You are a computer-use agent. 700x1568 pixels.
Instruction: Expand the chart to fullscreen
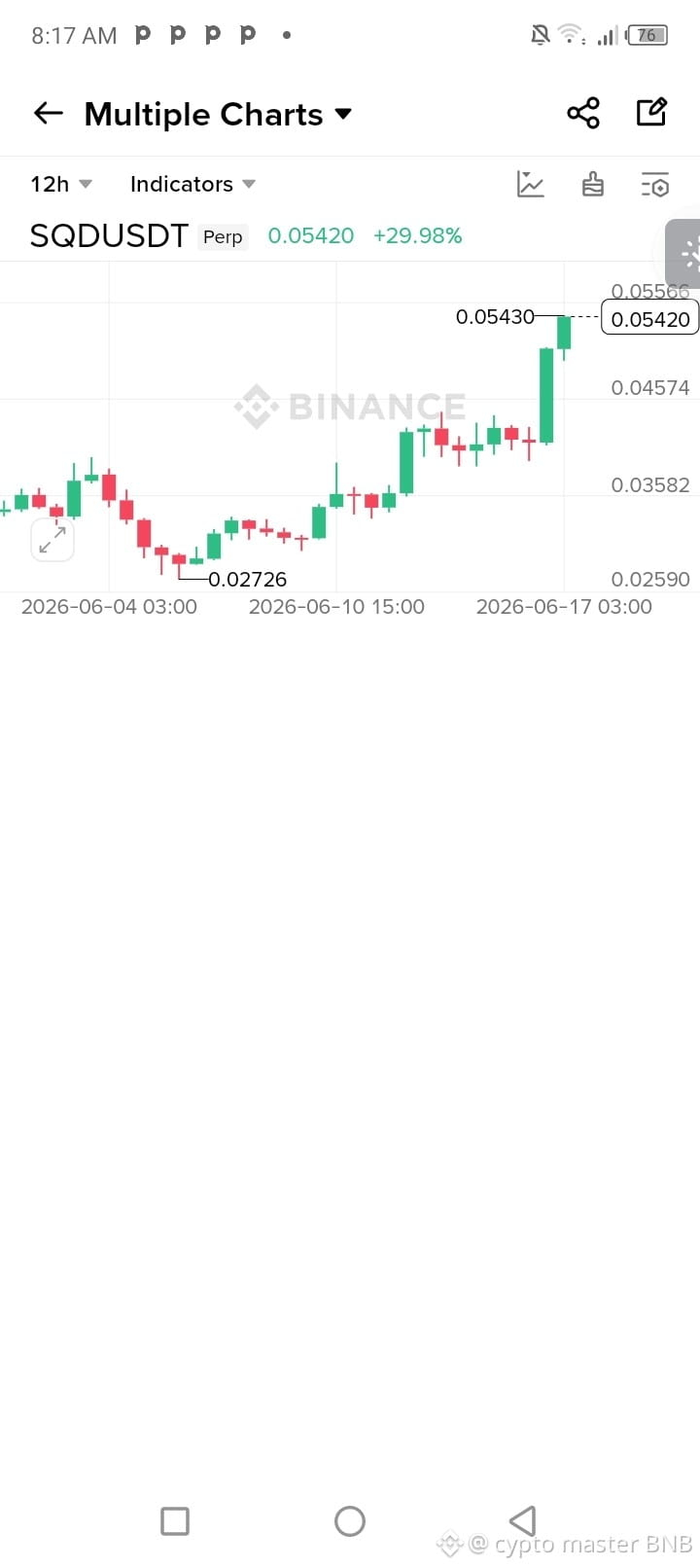52,540
